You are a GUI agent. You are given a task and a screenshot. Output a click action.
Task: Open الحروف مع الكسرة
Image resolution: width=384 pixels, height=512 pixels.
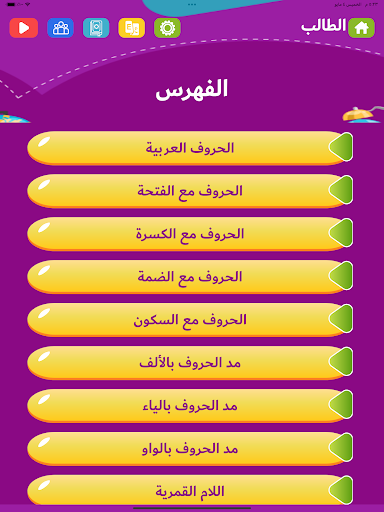[190, 234]
